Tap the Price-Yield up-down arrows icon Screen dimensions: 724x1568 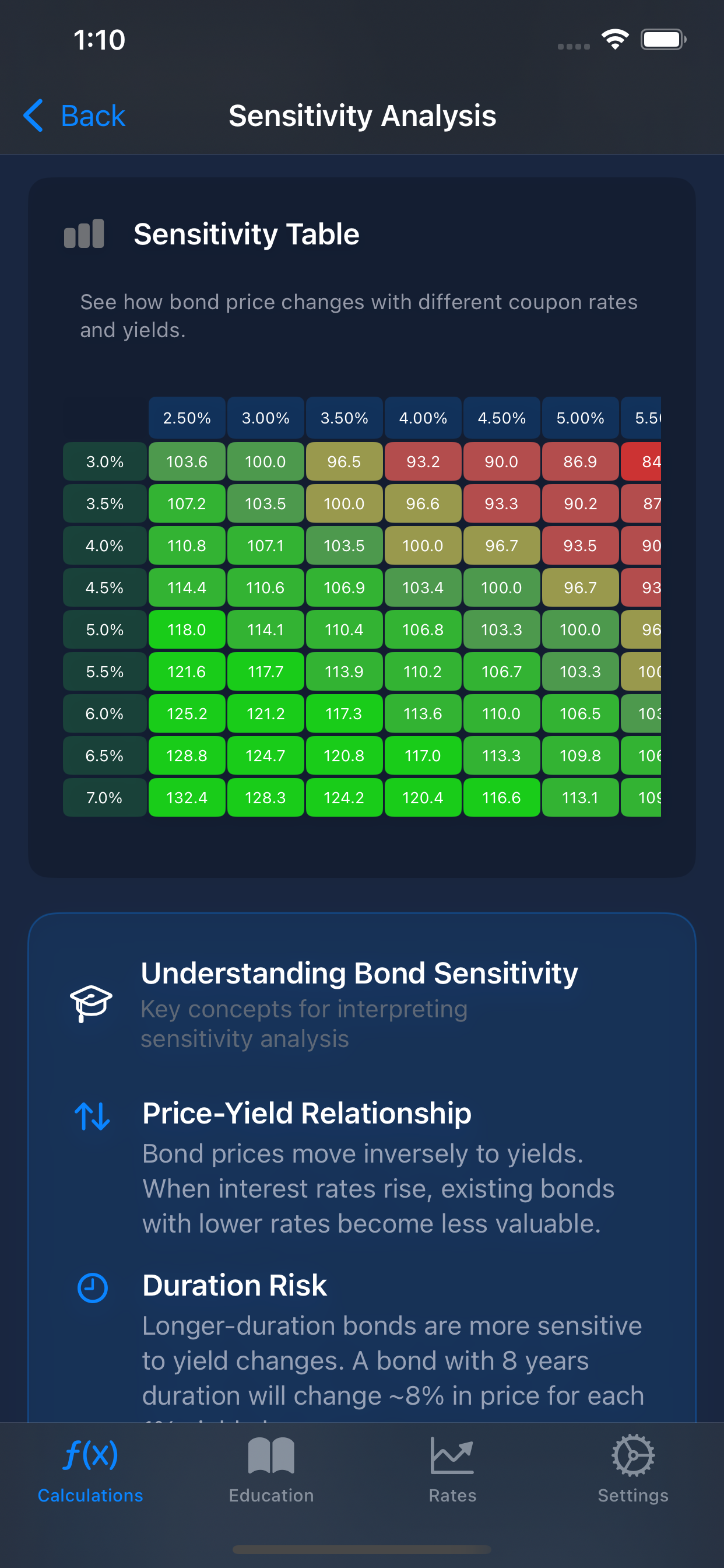coord(93,1114)
